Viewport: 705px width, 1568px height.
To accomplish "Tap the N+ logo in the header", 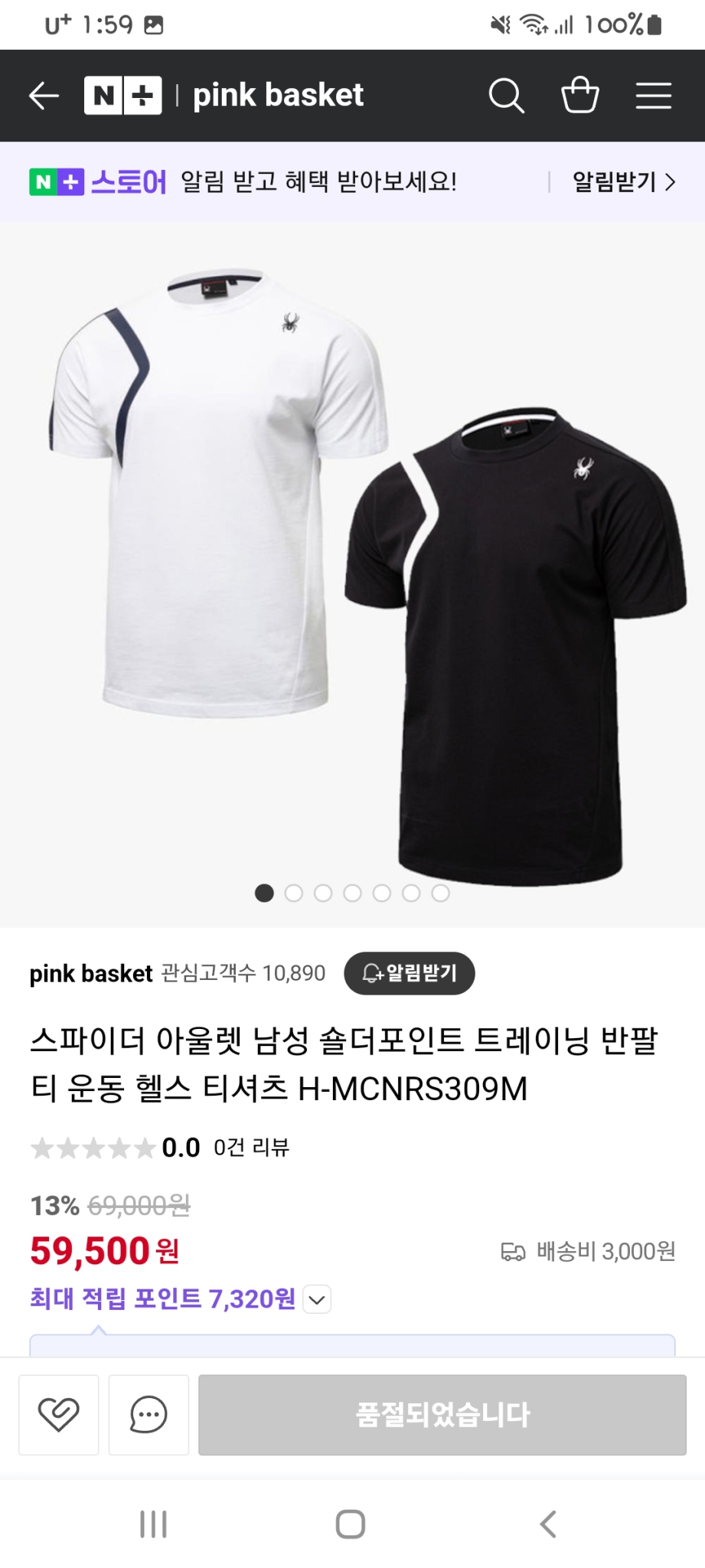I will click(122, 96).
